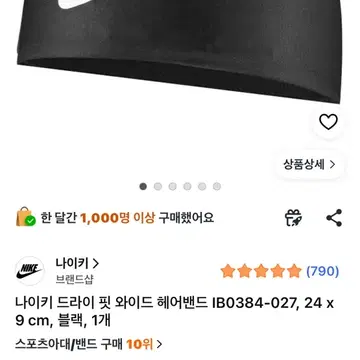Add the hairband to wishlist with heart
Viewport: 360px width, 360px height.
pos(328,122)
